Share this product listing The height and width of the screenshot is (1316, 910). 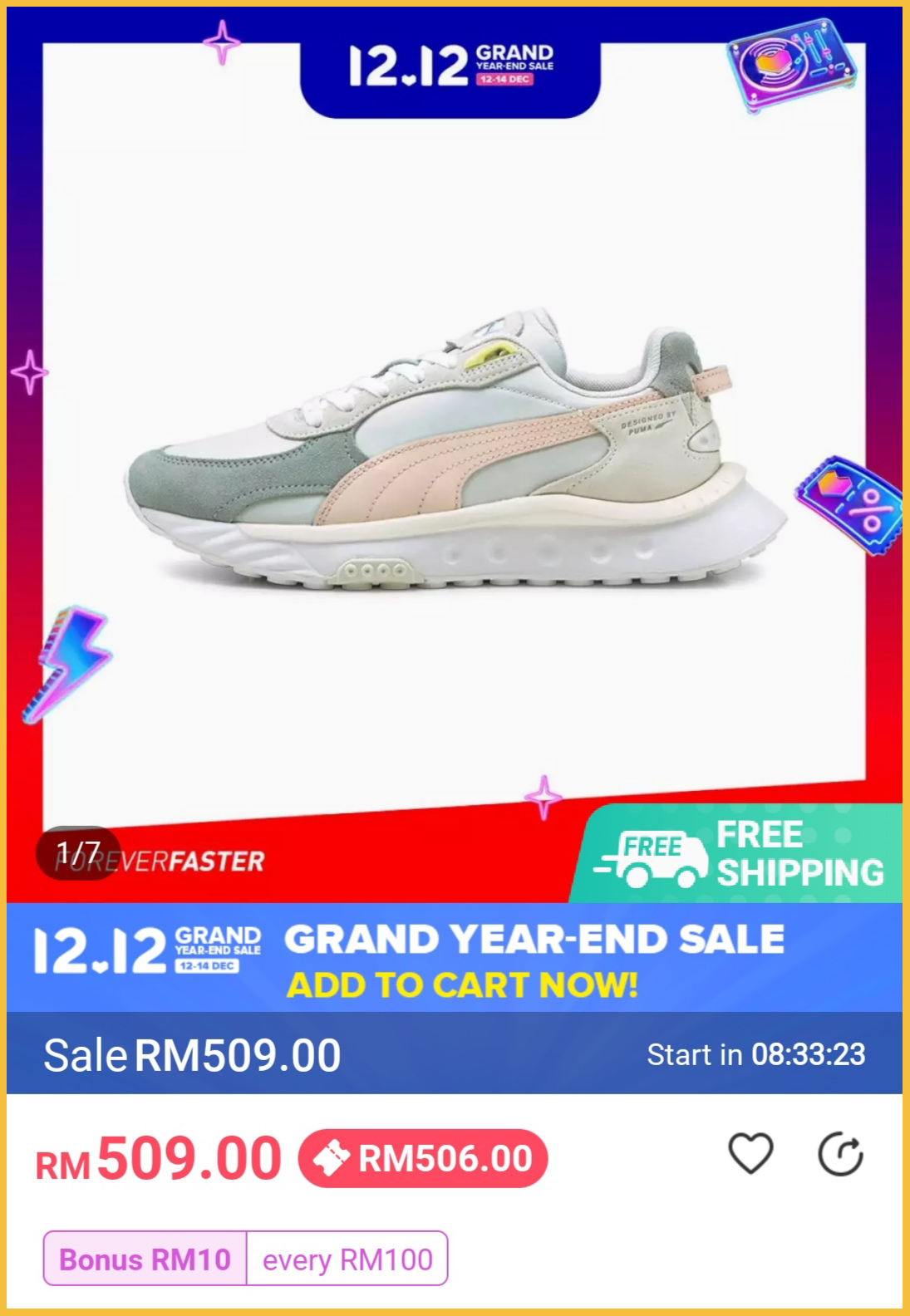pyautogui.click(x=840, y=1155)
